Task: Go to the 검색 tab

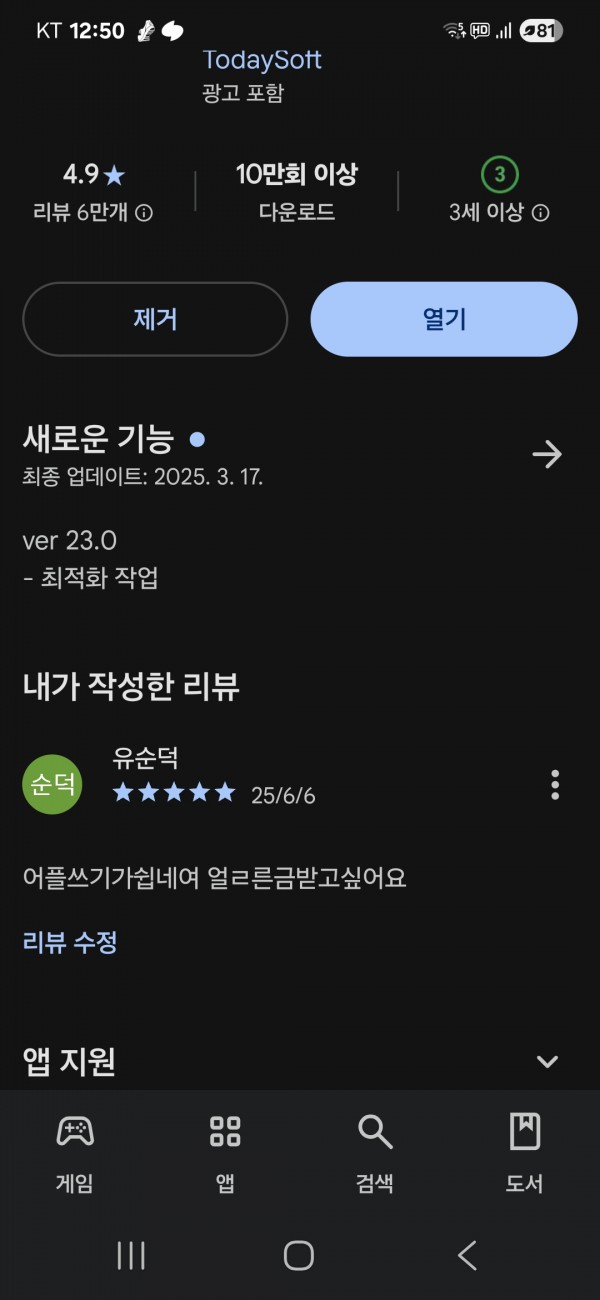Action: (375, 1153)
